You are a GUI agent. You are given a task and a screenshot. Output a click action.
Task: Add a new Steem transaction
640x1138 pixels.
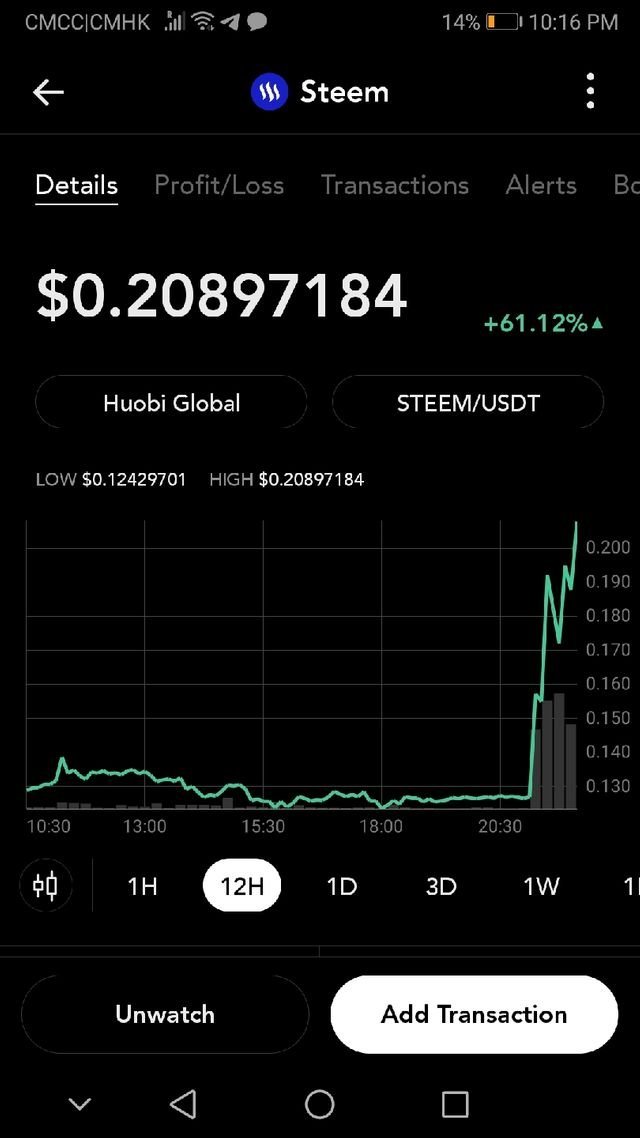pyautogui.click(x=474, y=1014)
